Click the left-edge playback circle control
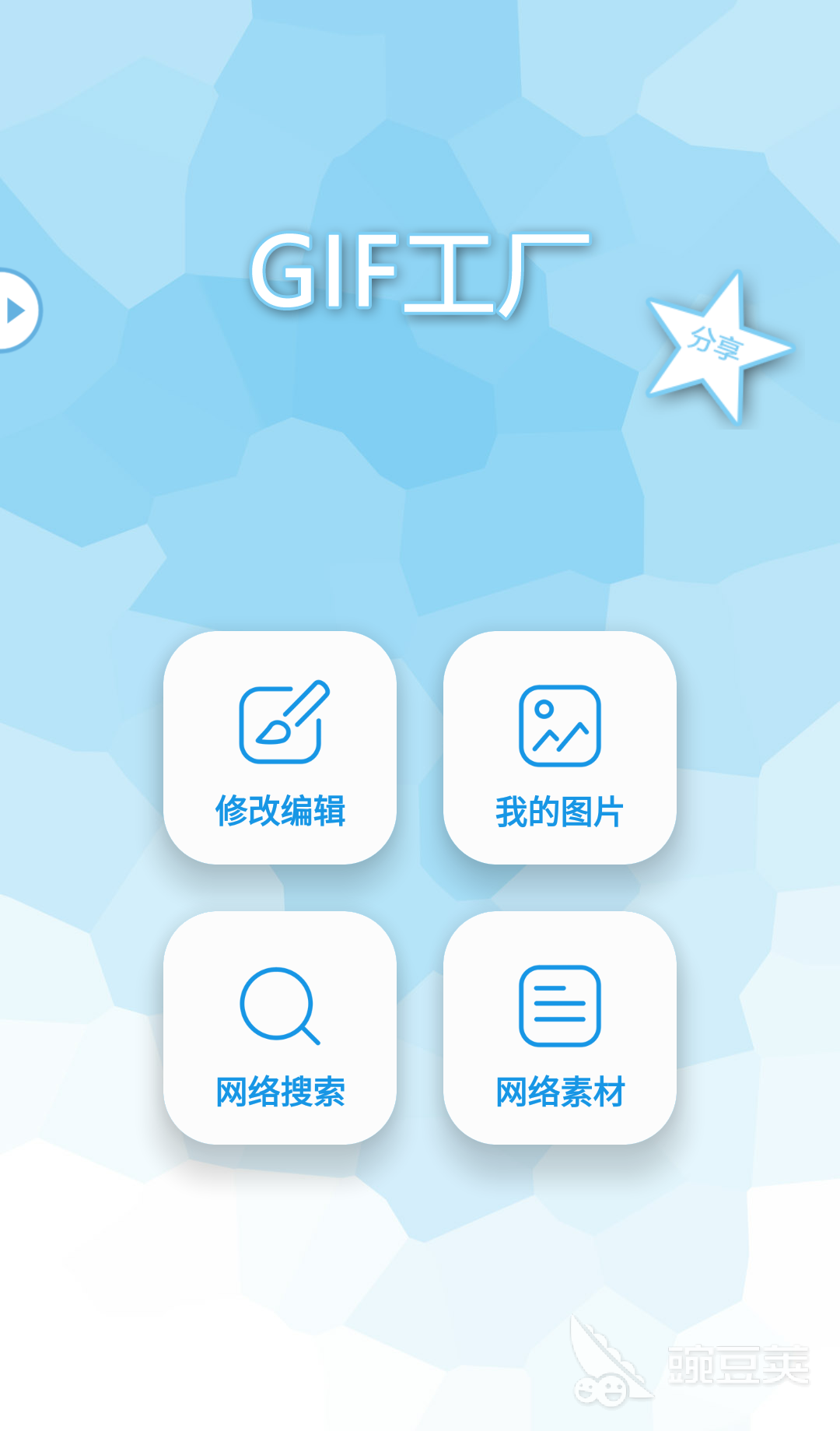 [14, 309]
